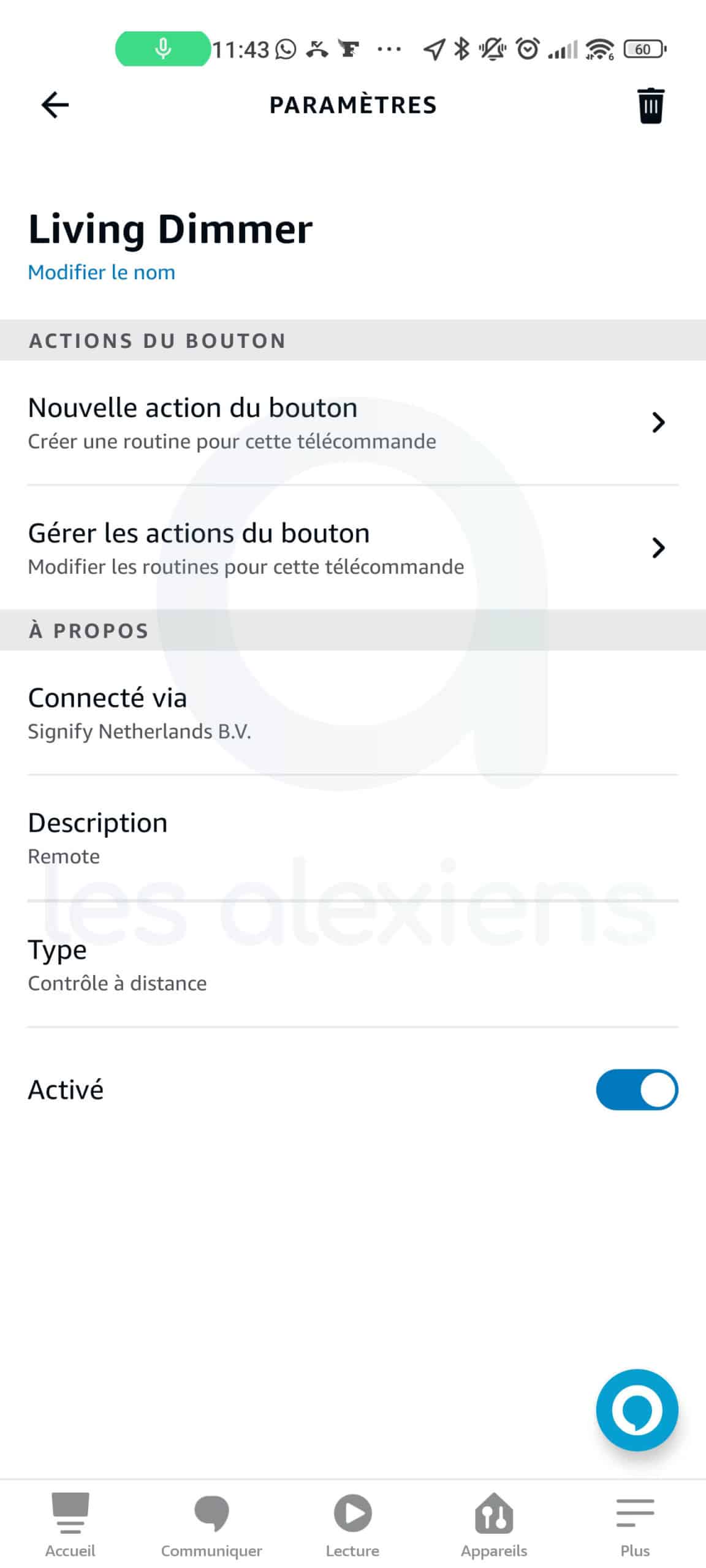This screenshot has width=706, height=1568.
Task: Toggle the Activé switch off
Action: [x=637, y=1090]
